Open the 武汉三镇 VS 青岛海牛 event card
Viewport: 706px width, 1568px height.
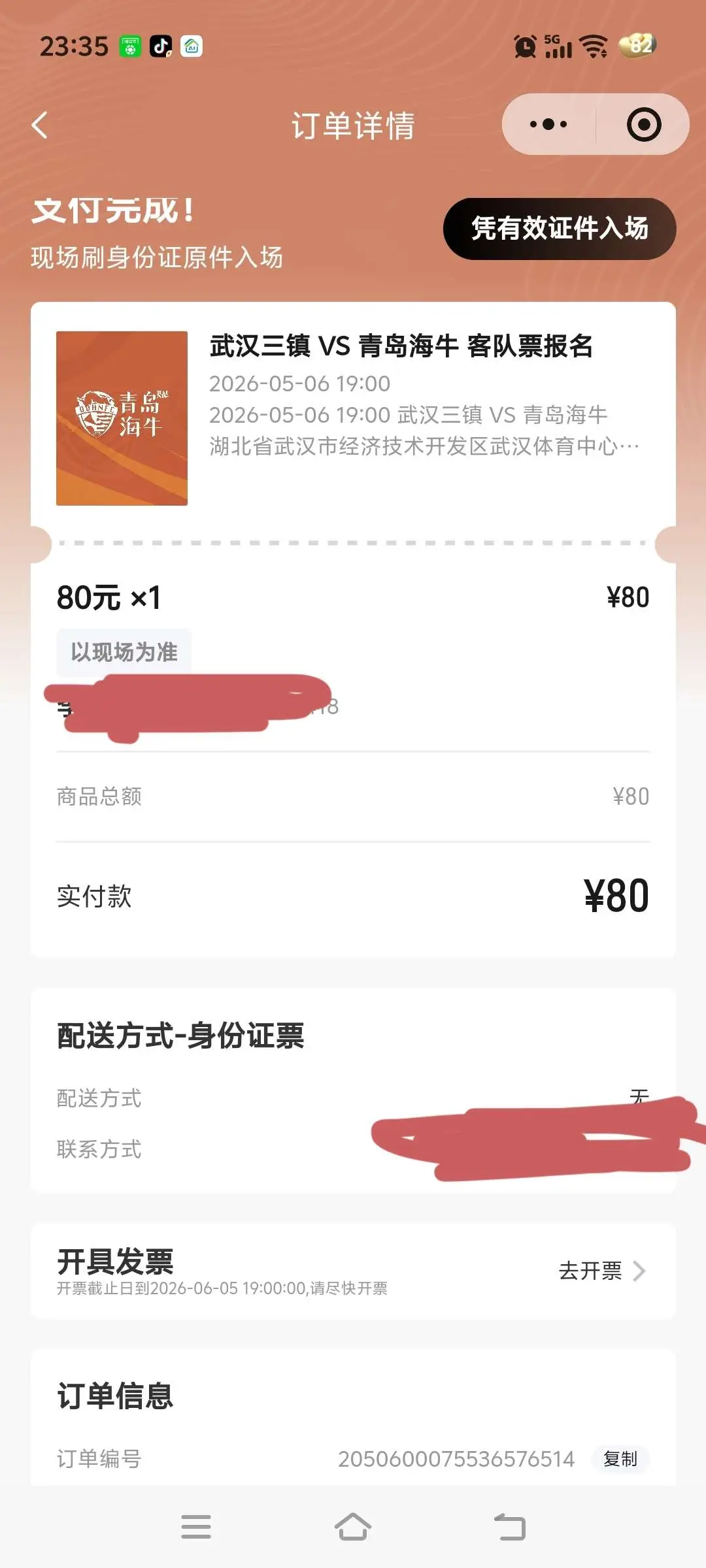click(x=353, y=418)
